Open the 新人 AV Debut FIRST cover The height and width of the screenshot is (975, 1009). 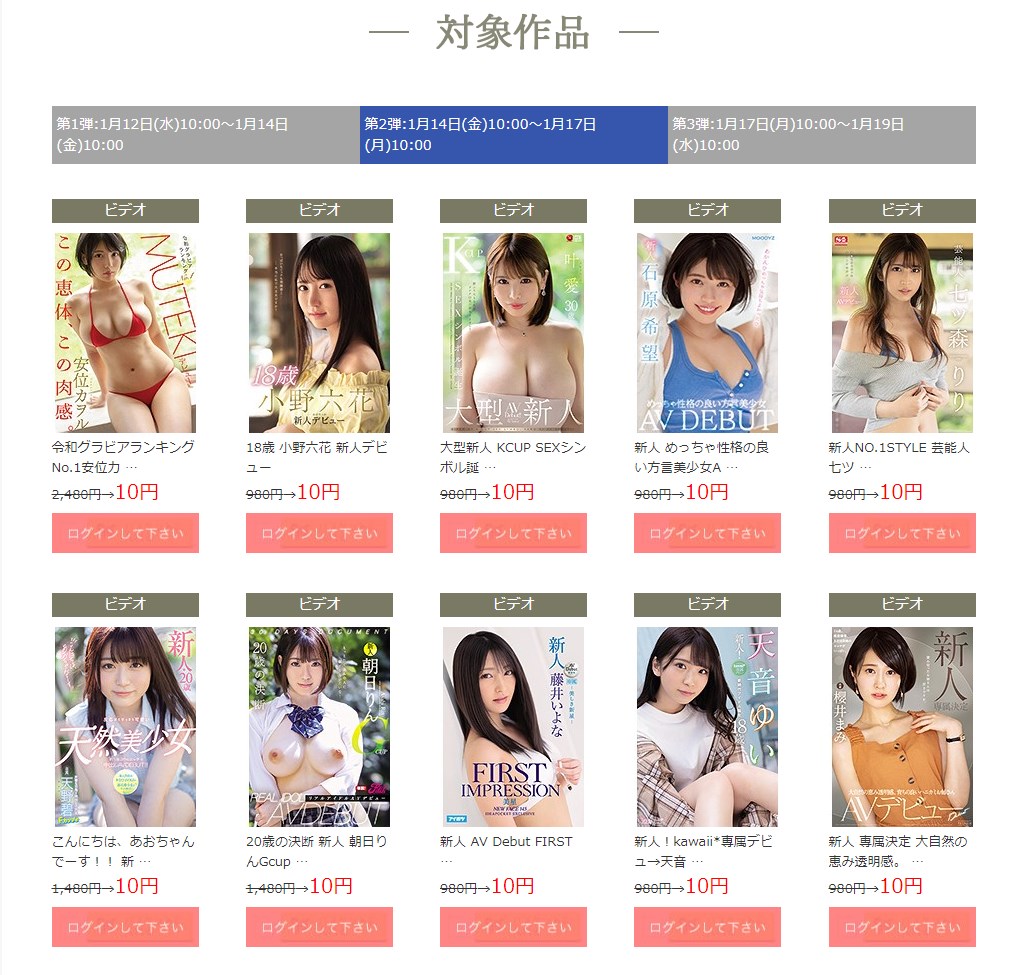click(x=513, y=726)
